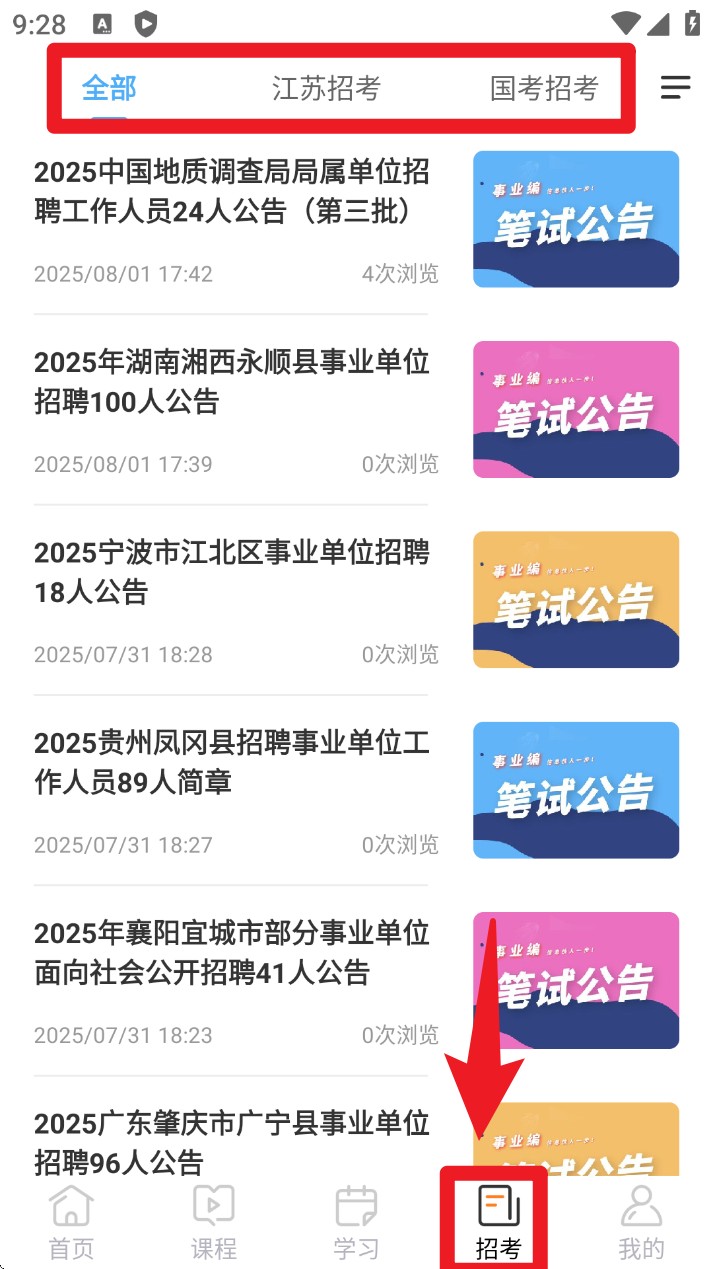Switch to the 江苏招考 tab

[326, 88]
